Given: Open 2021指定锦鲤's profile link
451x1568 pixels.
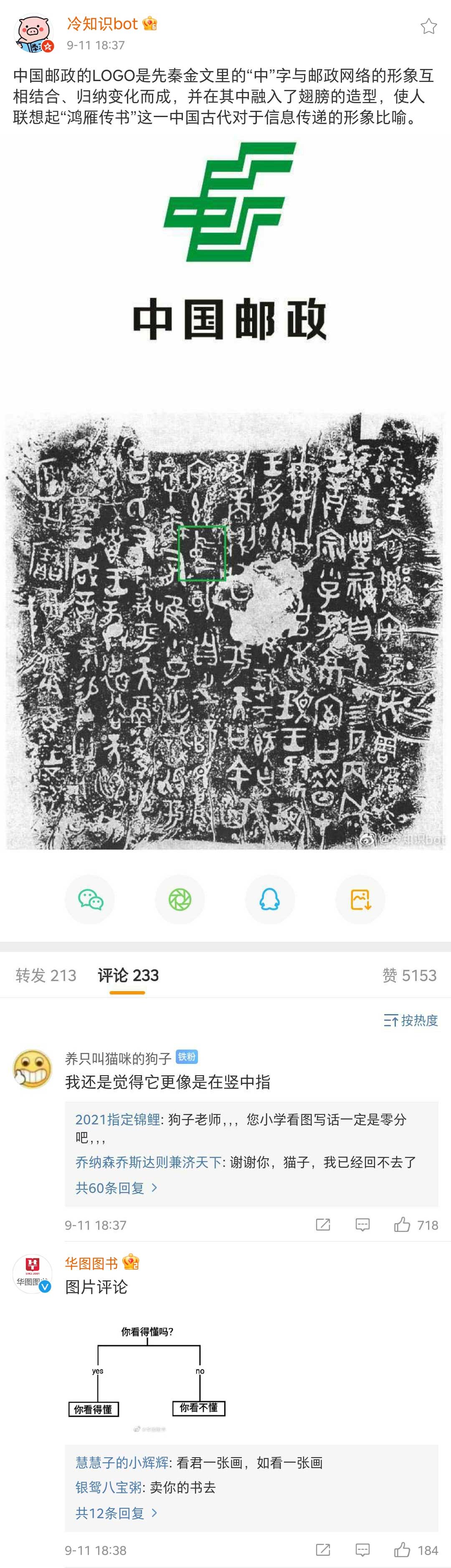Looking at the screenshot, I should [x=117, y=1119].
